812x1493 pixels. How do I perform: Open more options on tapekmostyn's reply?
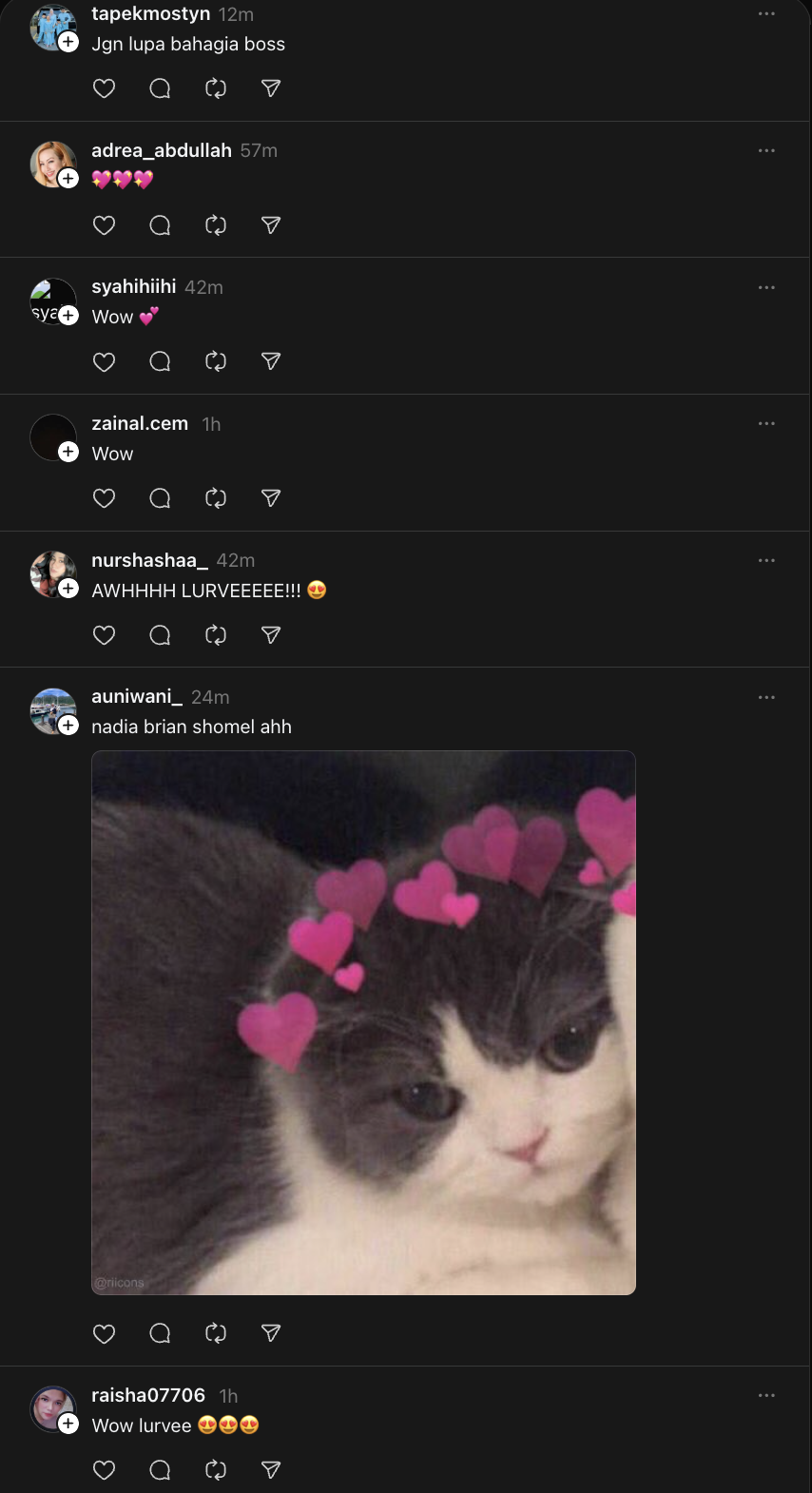pyautogui.click(x=766, y=14)
